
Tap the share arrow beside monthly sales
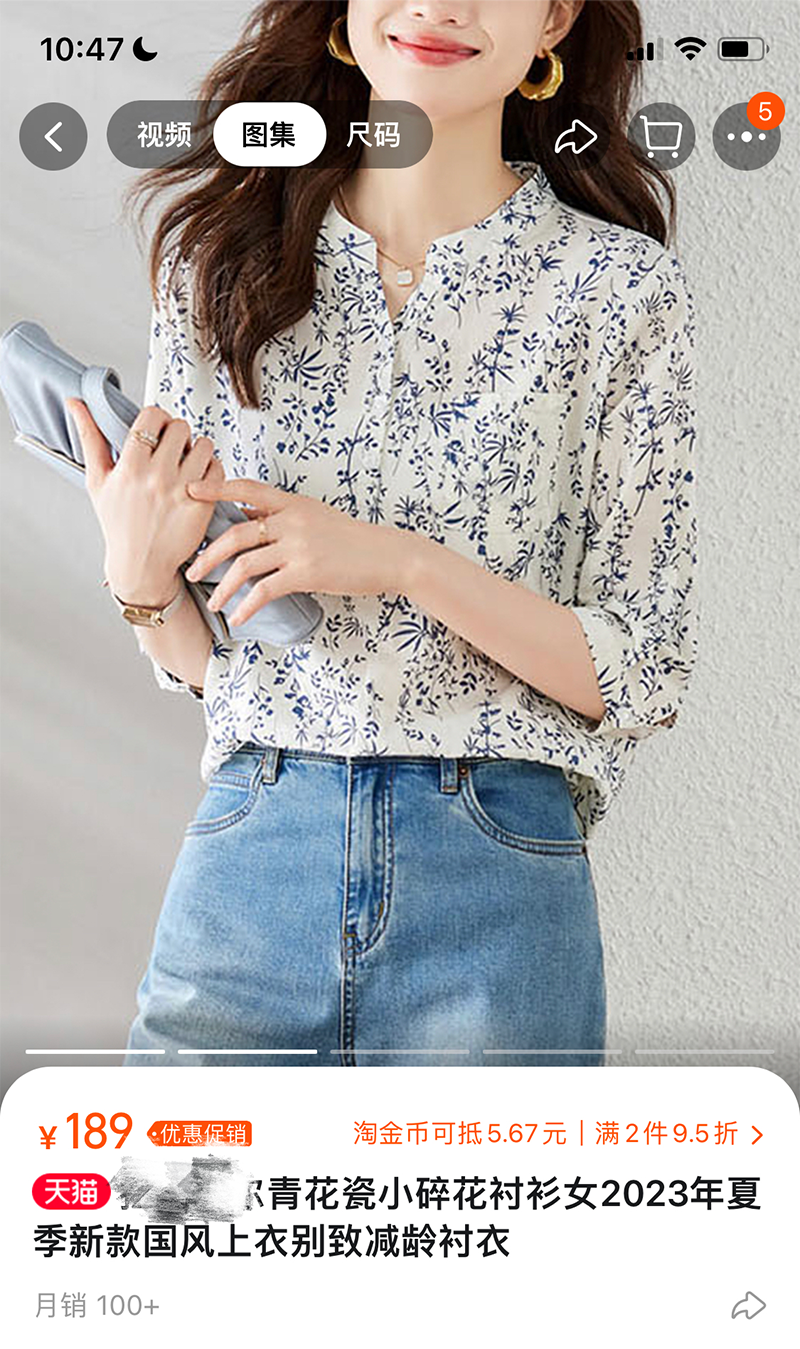pos(748,1305)
